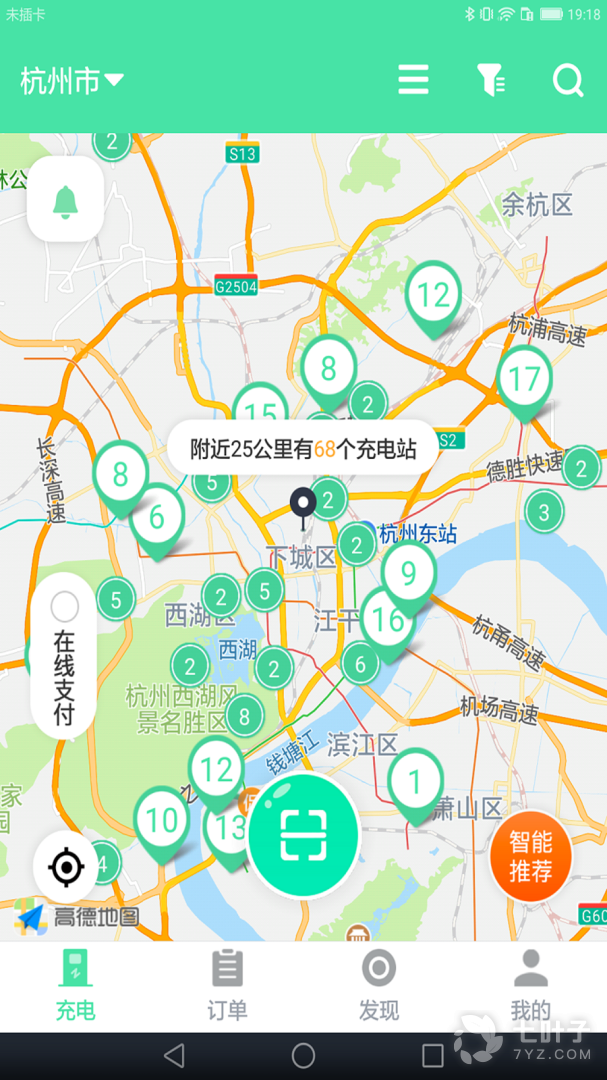Open the charging station filter
The width and height of the screenshot is (607, 1080).
point(490,80)
